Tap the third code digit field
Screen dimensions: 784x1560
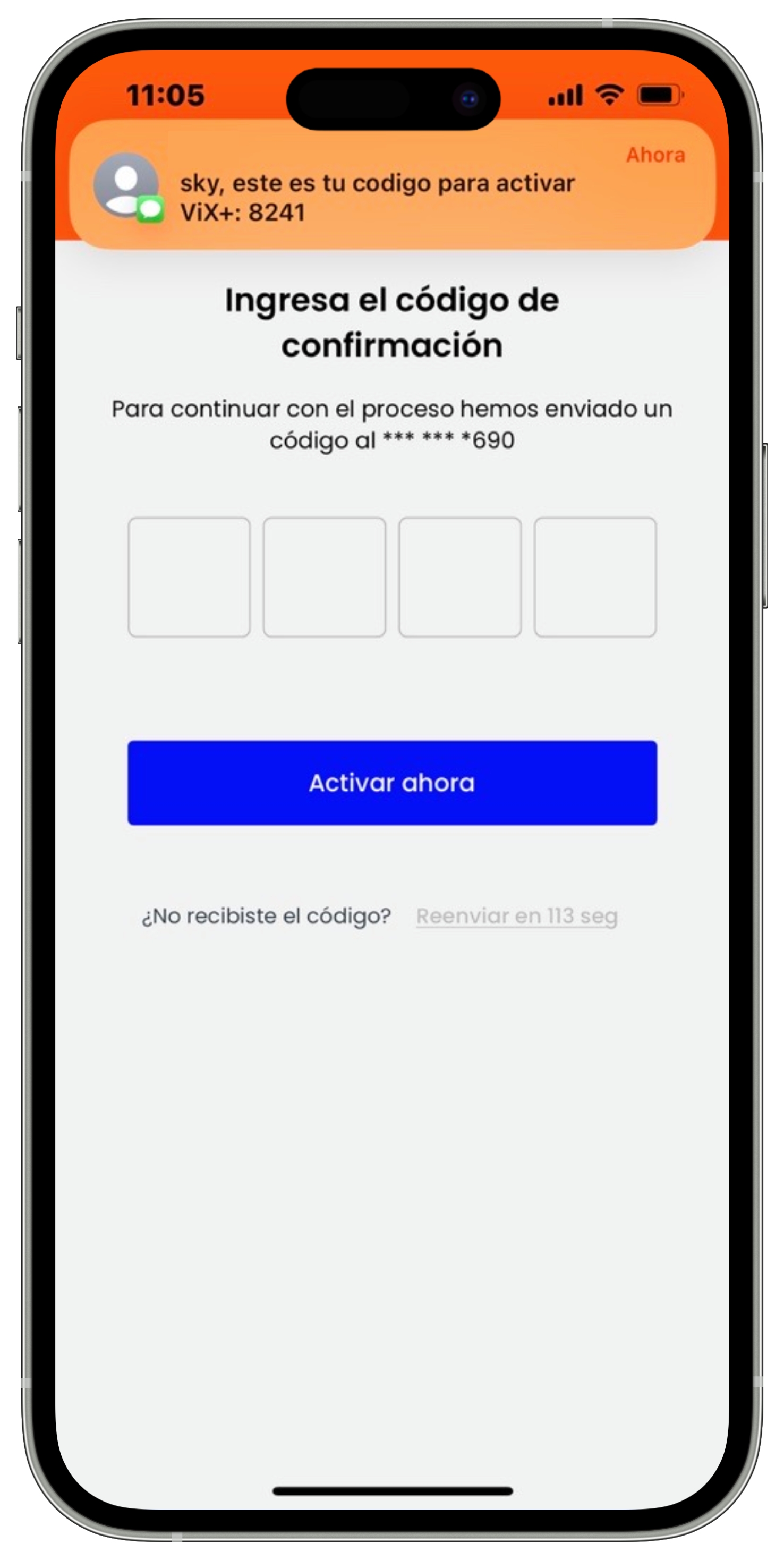pos(459,576)
